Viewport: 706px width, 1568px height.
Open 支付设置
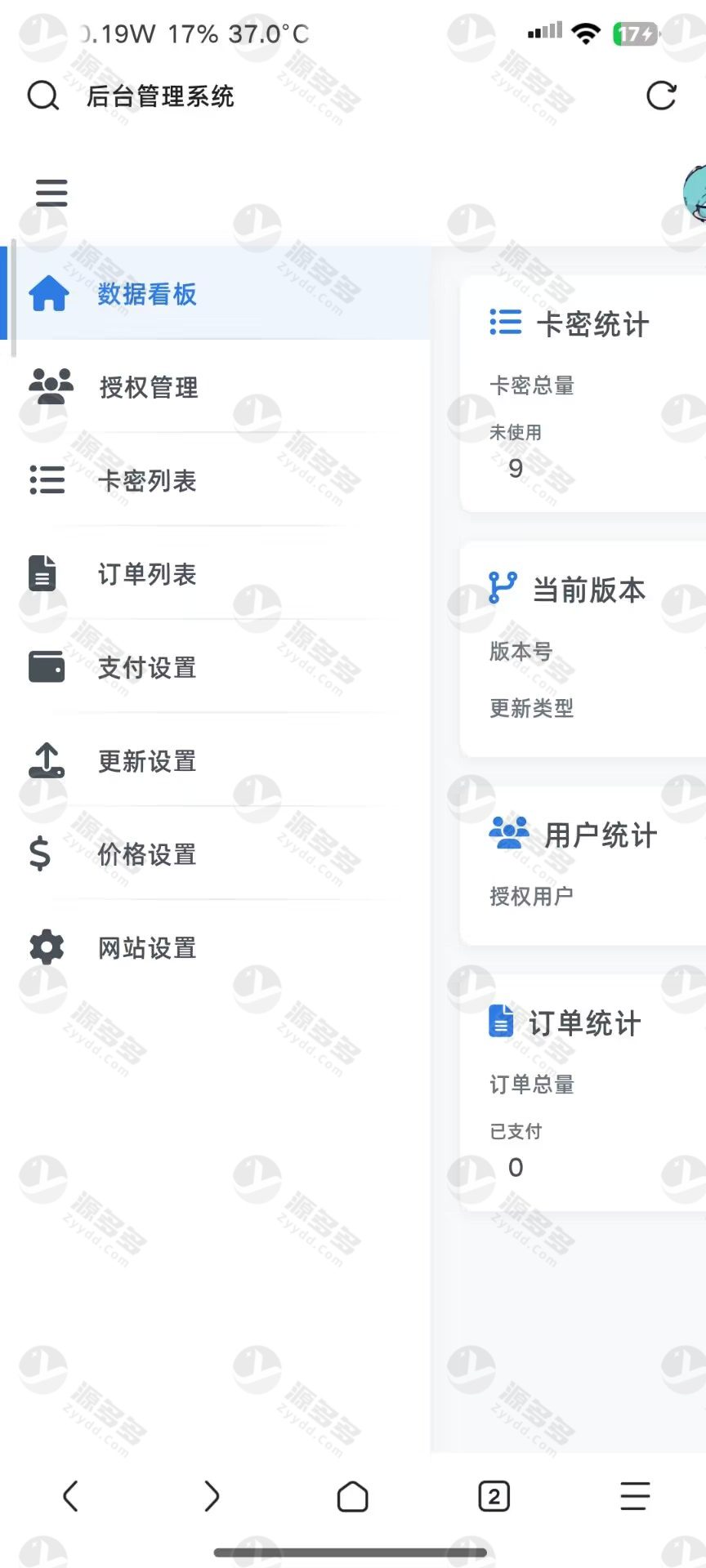pos(216,667)
